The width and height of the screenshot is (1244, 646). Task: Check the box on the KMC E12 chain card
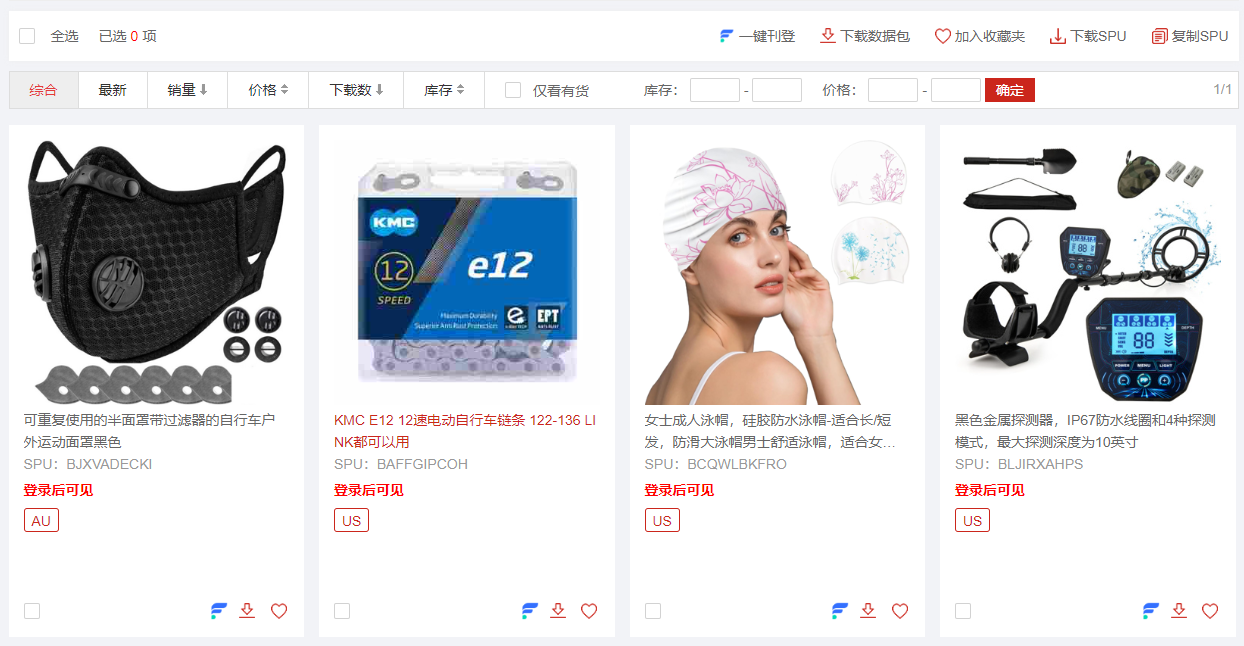[x=342, y=611]
